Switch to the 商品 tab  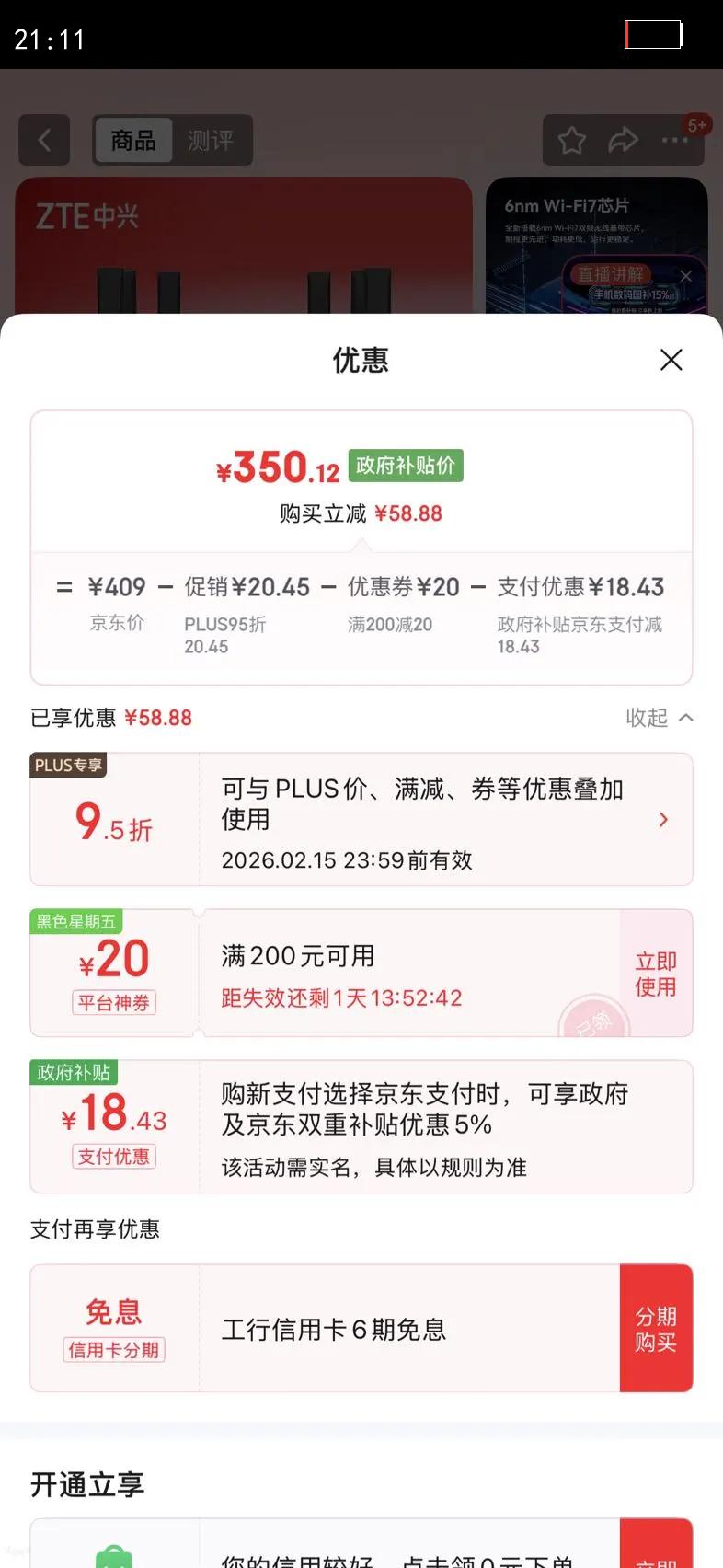click(132, 140)
